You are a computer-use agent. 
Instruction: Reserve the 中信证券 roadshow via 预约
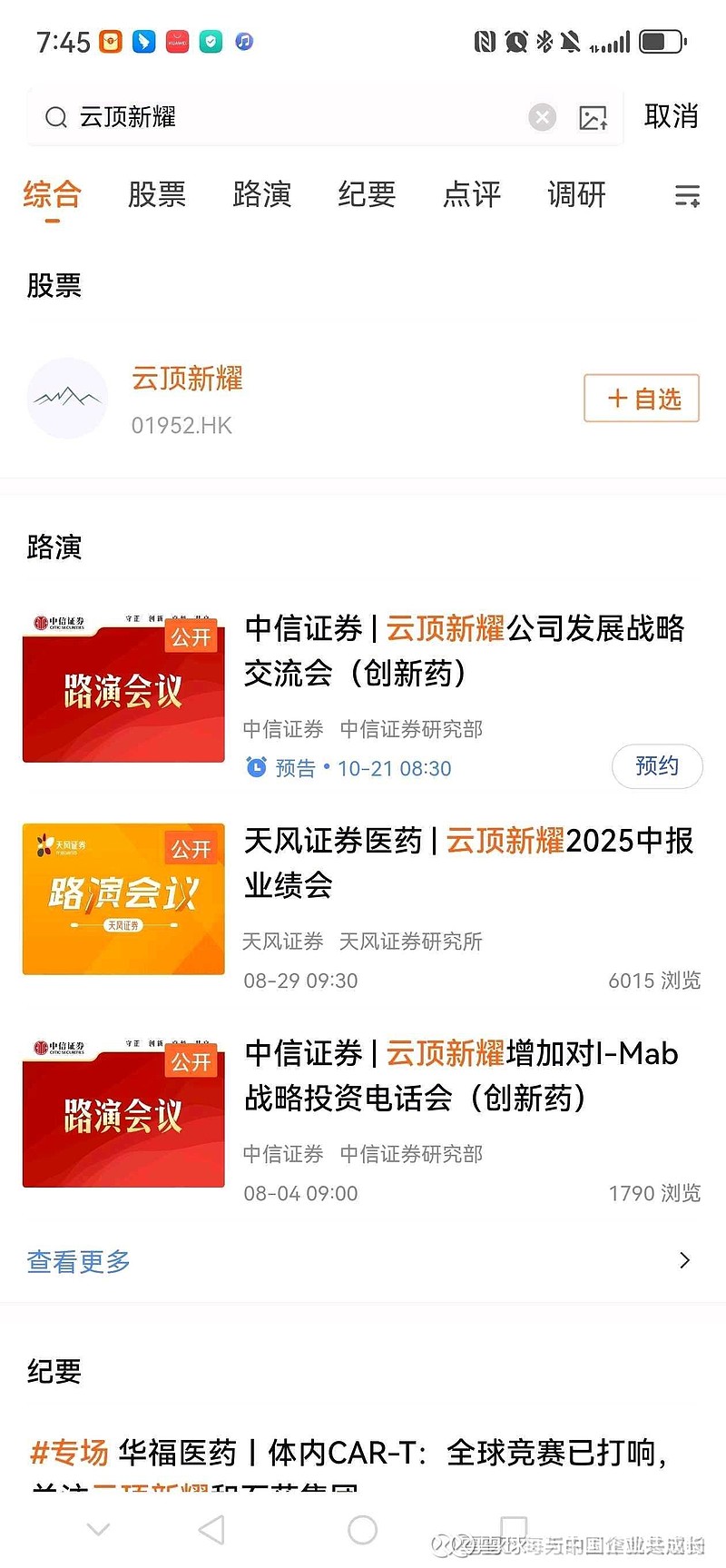pos(657,766)
